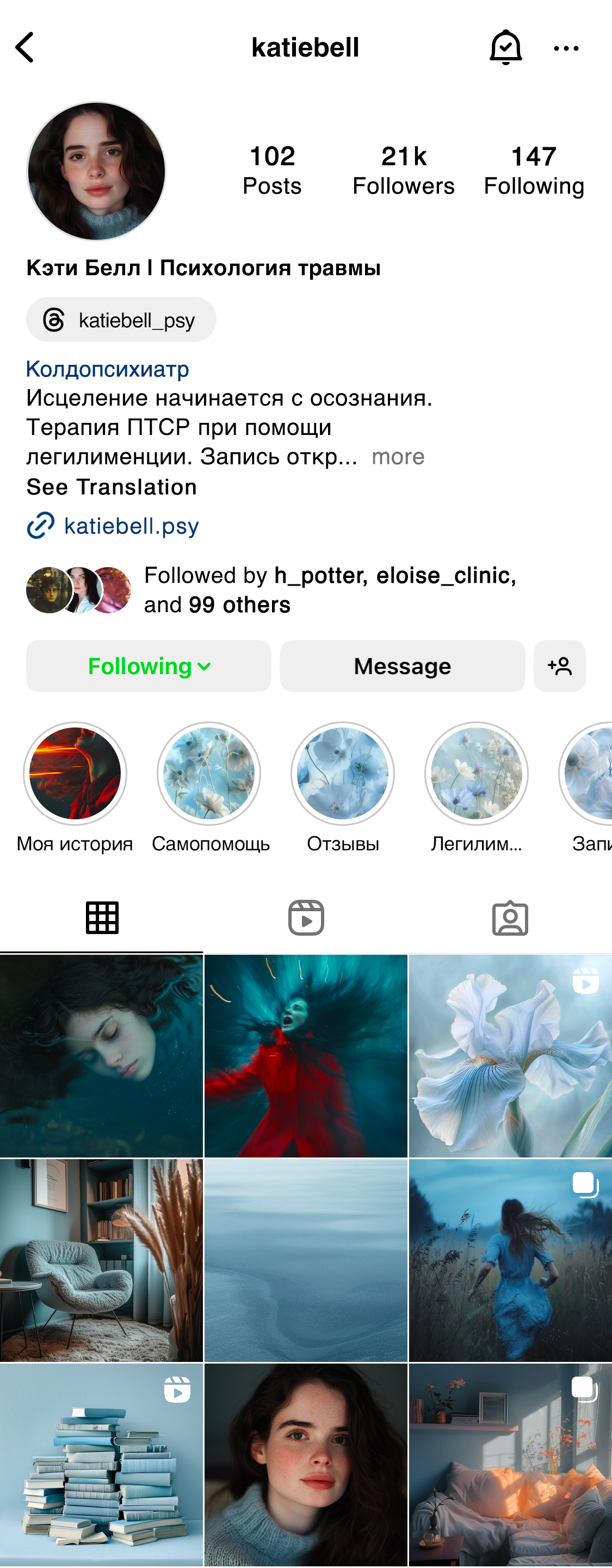View the list of 21k followers
This screenshot has width=612, height=1568.
403,170
